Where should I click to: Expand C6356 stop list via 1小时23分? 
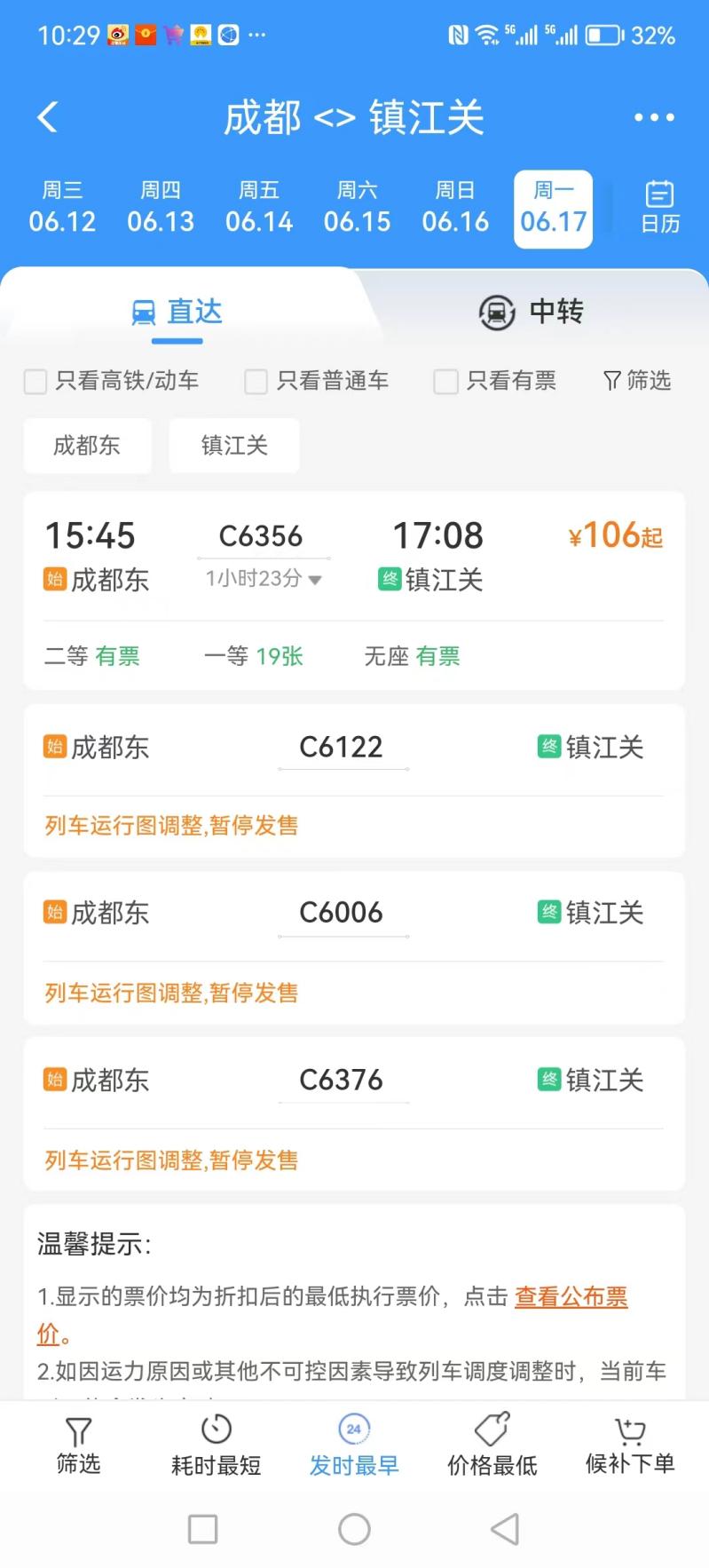coord(264,579)
